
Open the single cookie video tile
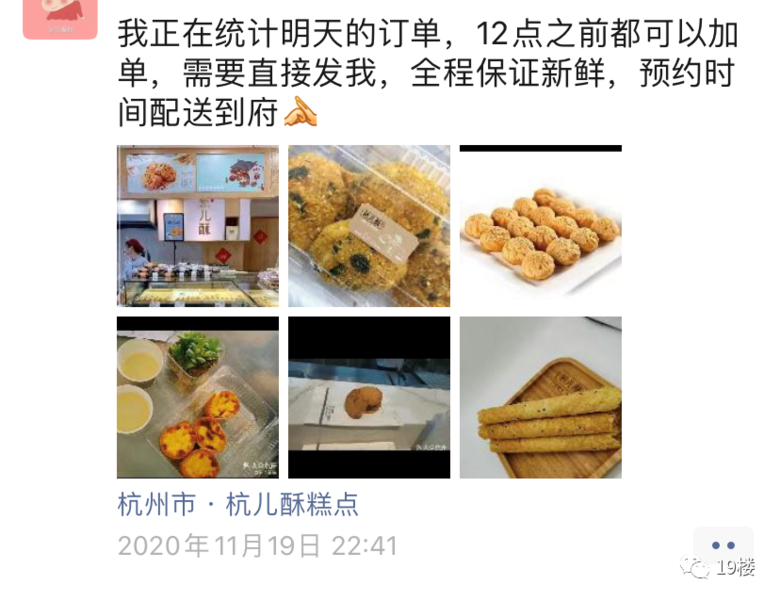click(369, 398)
